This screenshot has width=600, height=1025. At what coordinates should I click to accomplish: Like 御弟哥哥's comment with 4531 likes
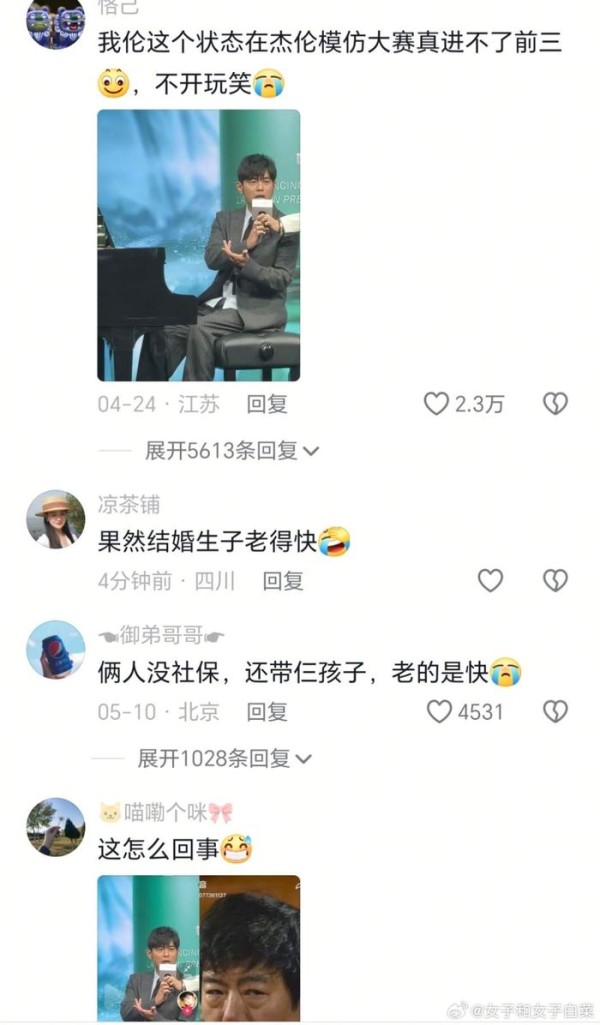coord(439,712)
